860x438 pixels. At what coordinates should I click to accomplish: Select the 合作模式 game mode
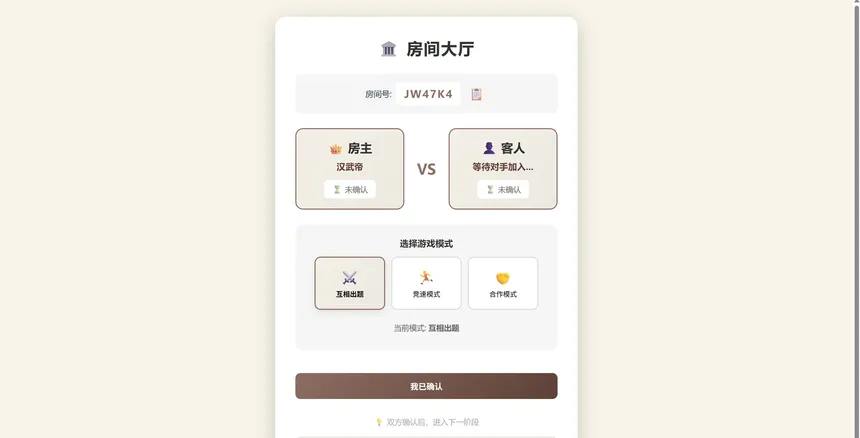click(x=503, y=283)
